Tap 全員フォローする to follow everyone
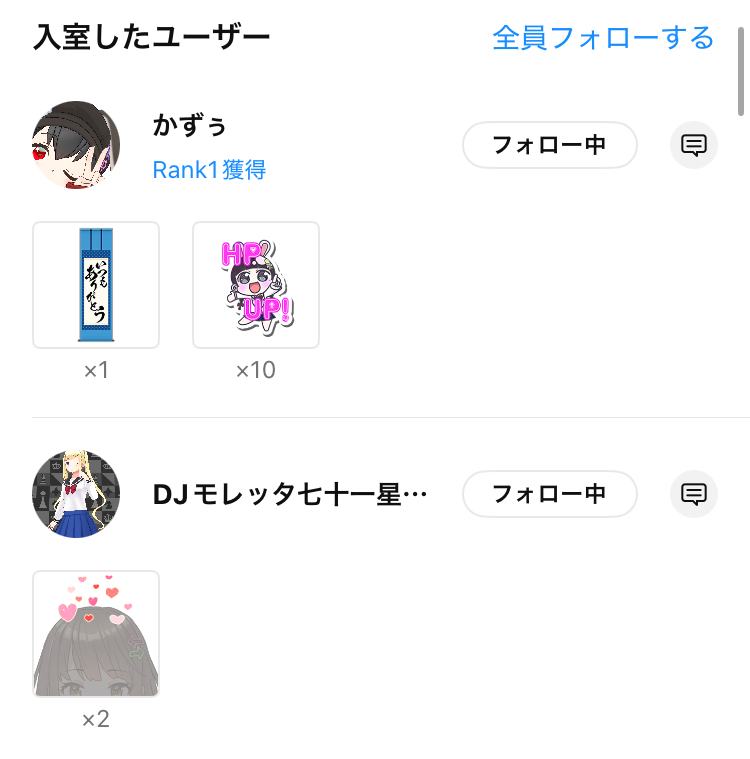The image size is (750, 759). tap(603, 38)
